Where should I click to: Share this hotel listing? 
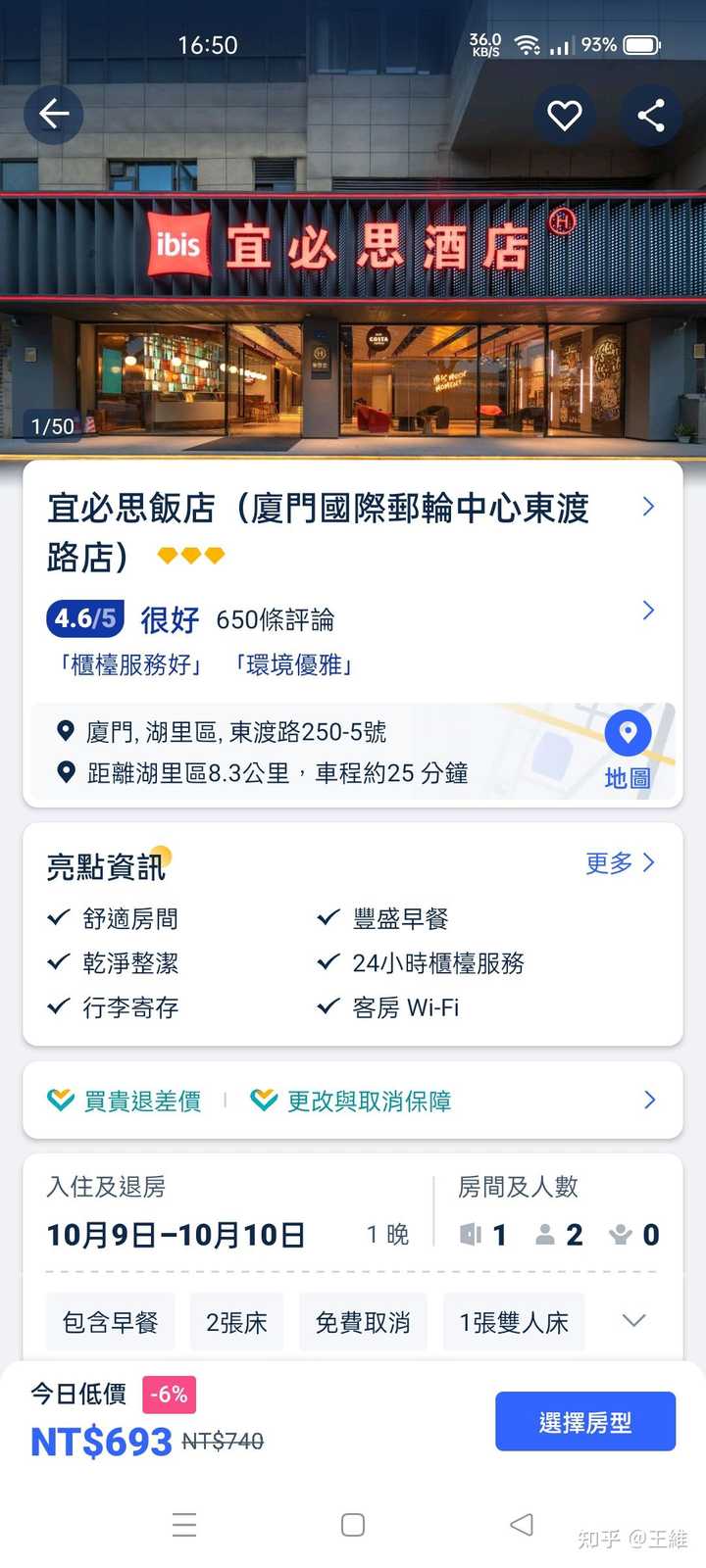pyautogui.click(x=650, y=116)
